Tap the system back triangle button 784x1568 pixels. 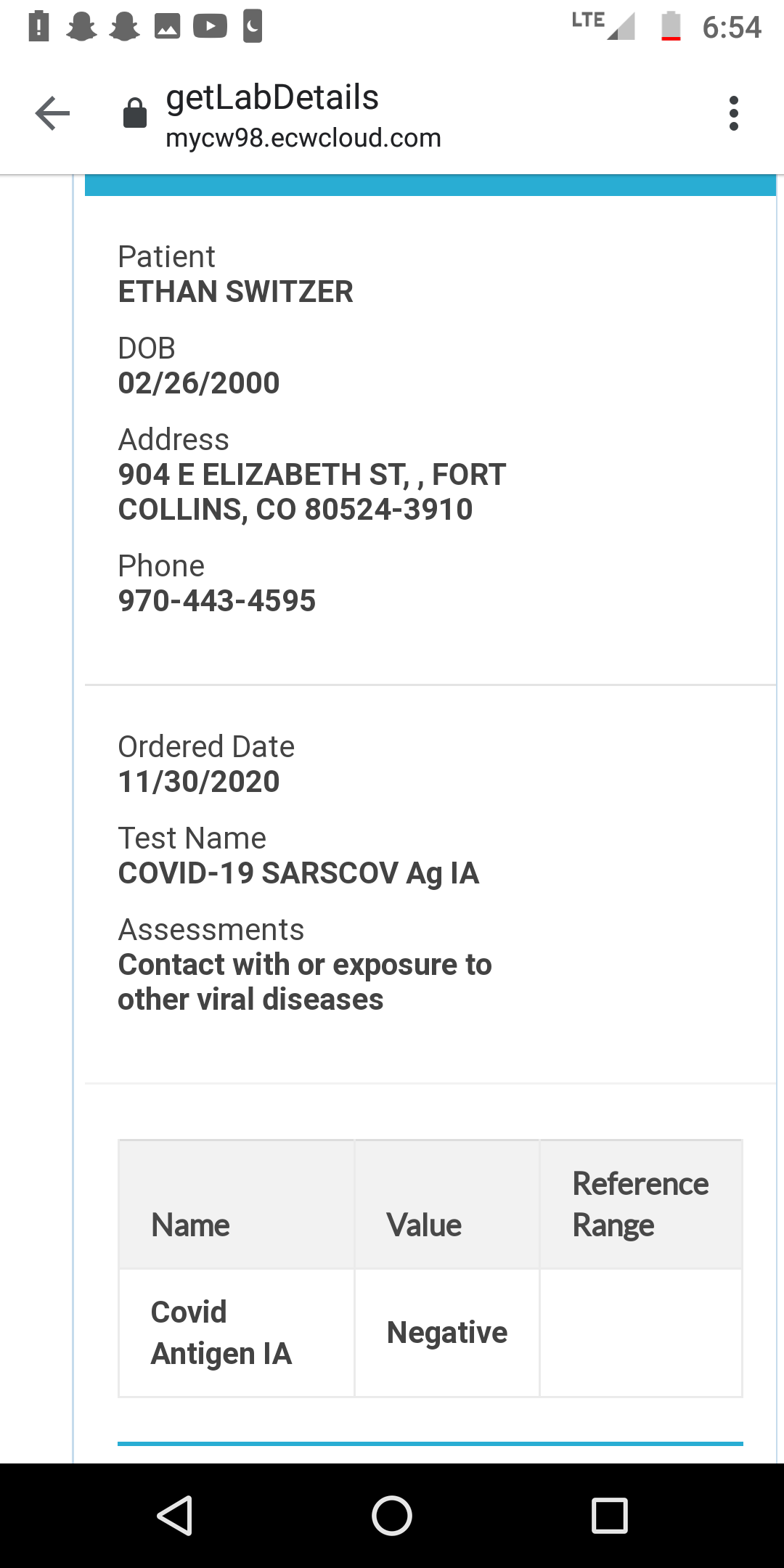point(175,1516)
